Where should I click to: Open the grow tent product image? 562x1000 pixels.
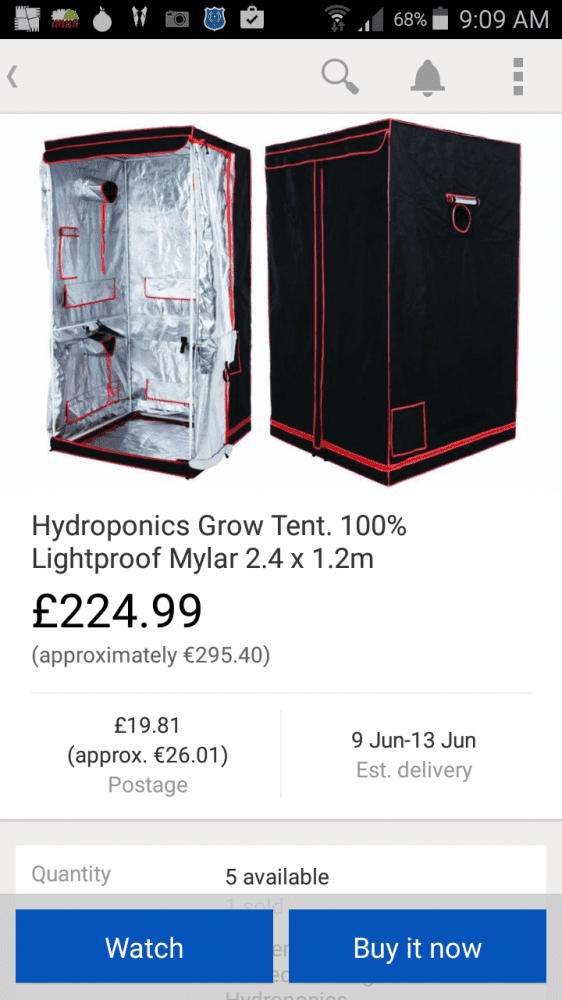click(x=281, y=302)
